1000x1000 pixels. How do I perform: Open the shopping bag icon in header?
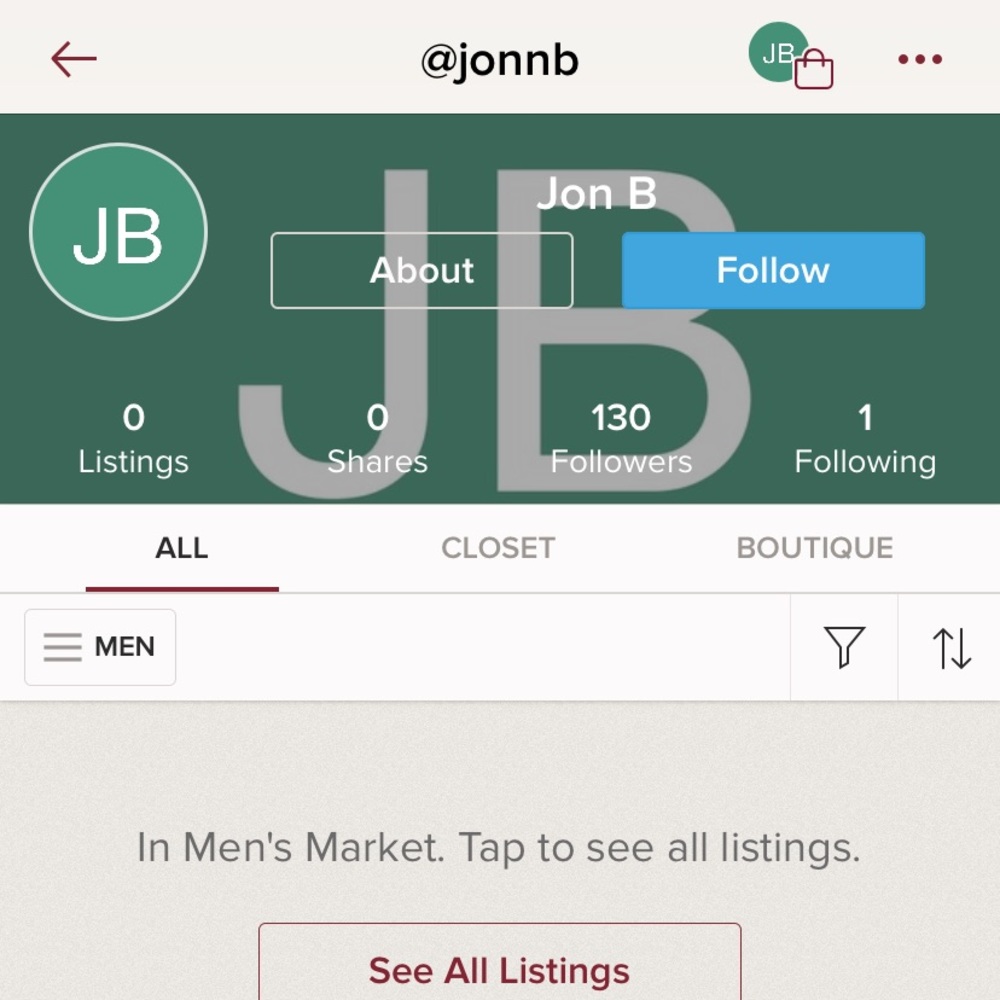[813, 70]
